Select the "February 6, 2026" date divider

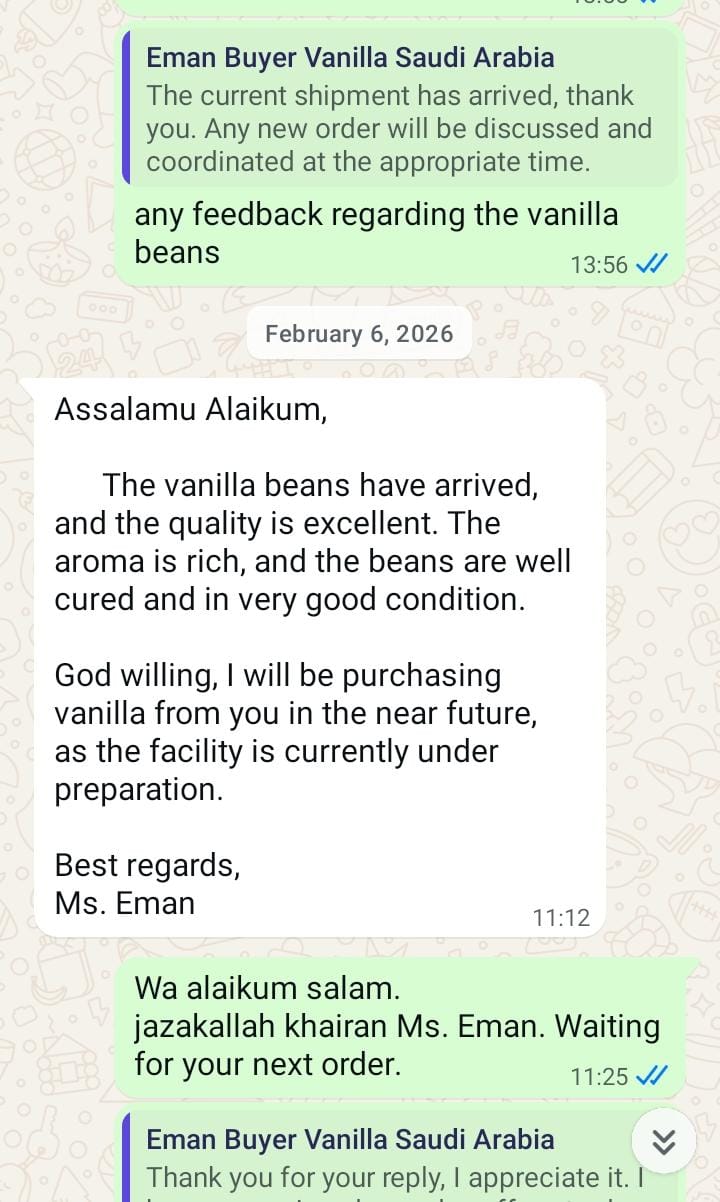tap(359, 333)
